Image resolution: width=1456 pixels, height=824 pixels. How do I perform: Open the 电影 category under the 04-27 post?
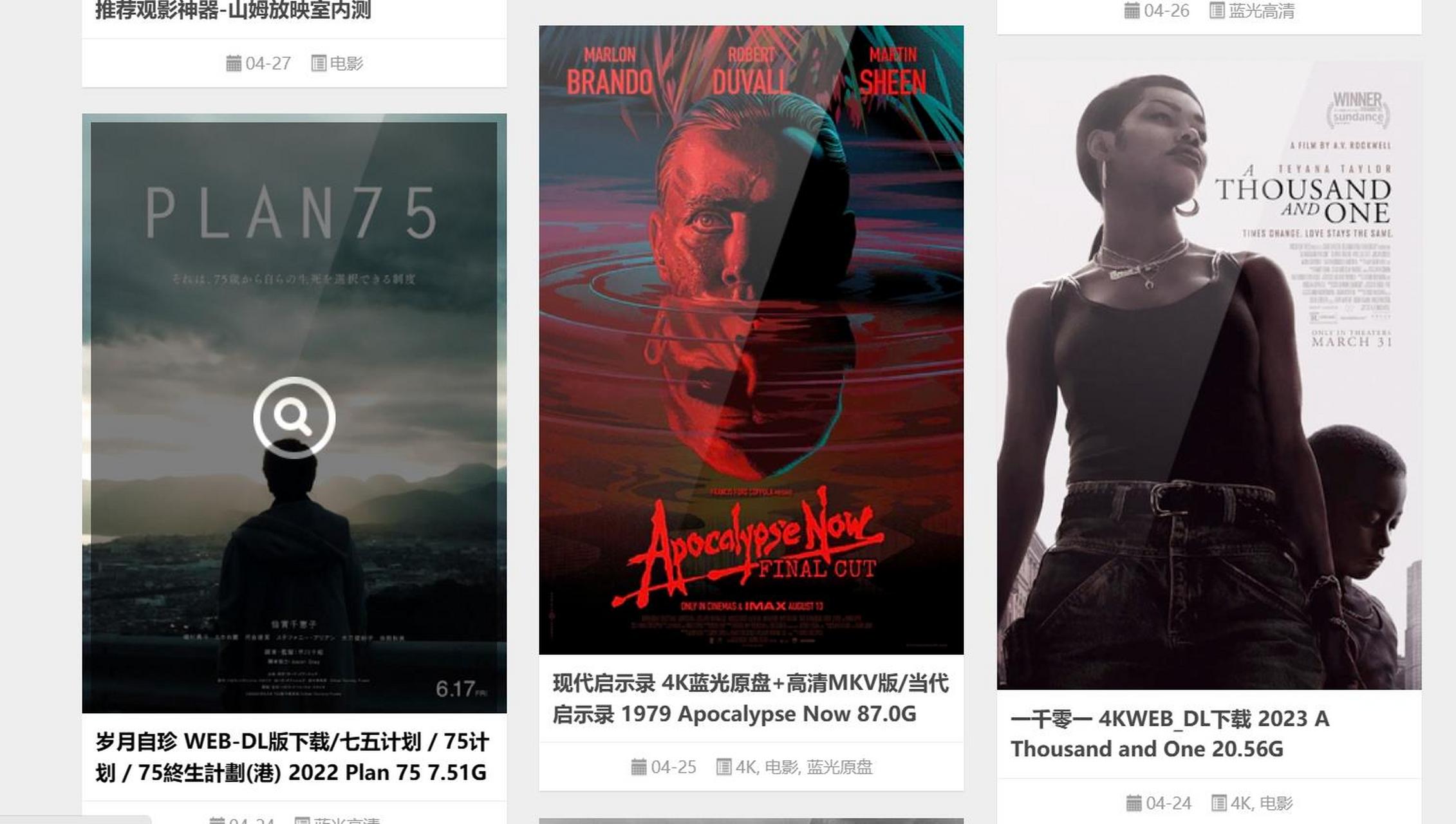pos(346,64)
